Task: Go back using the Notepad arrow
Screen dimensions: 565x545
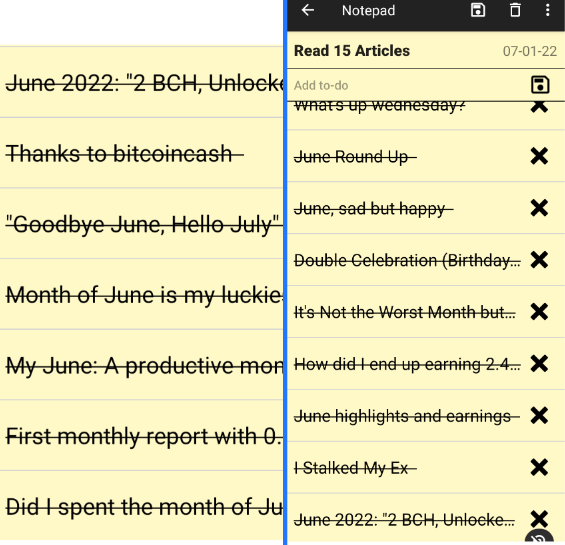Action: click(308, 10)
